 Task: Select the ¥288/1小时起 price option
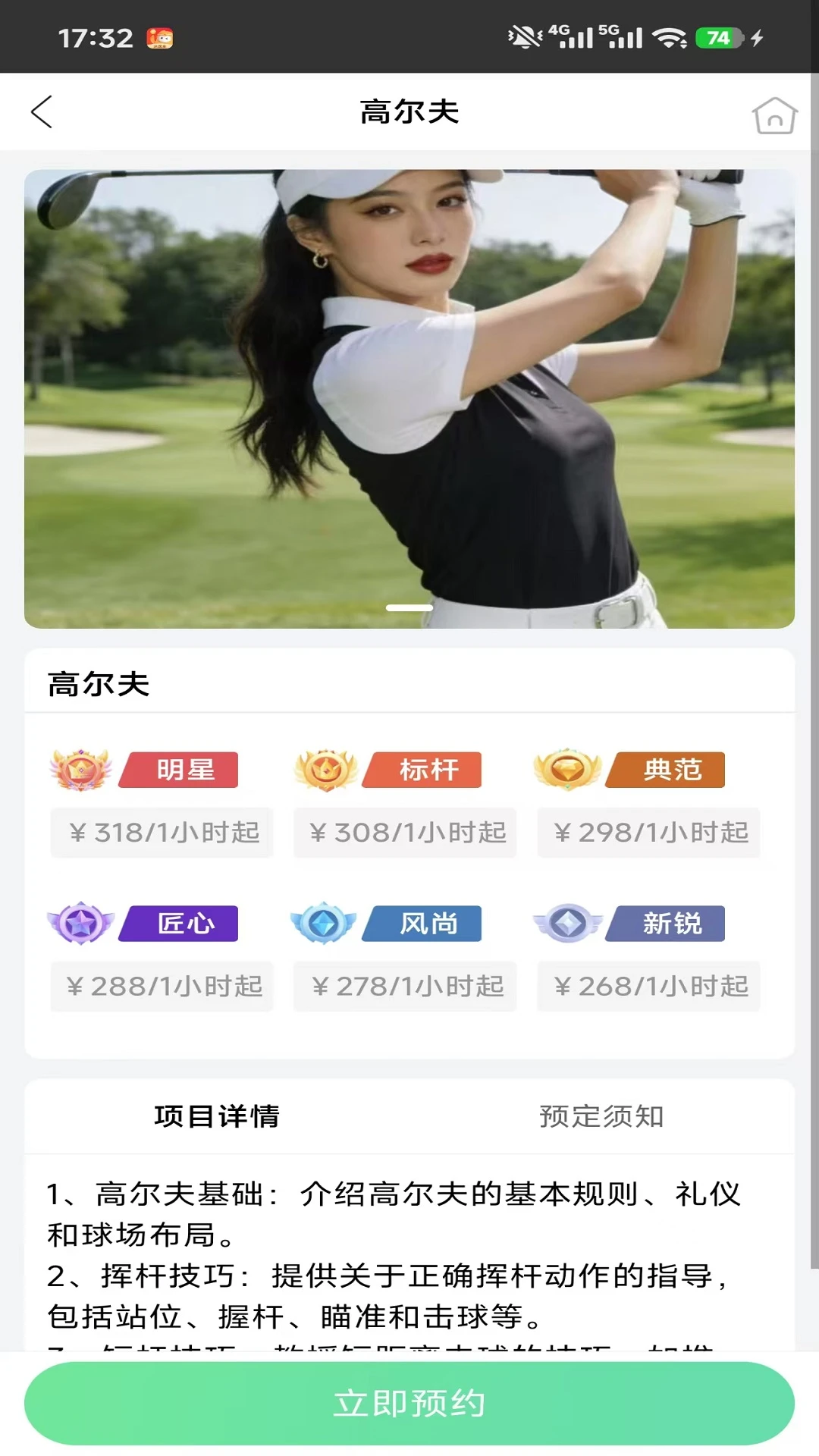click(x=161, y=987)
